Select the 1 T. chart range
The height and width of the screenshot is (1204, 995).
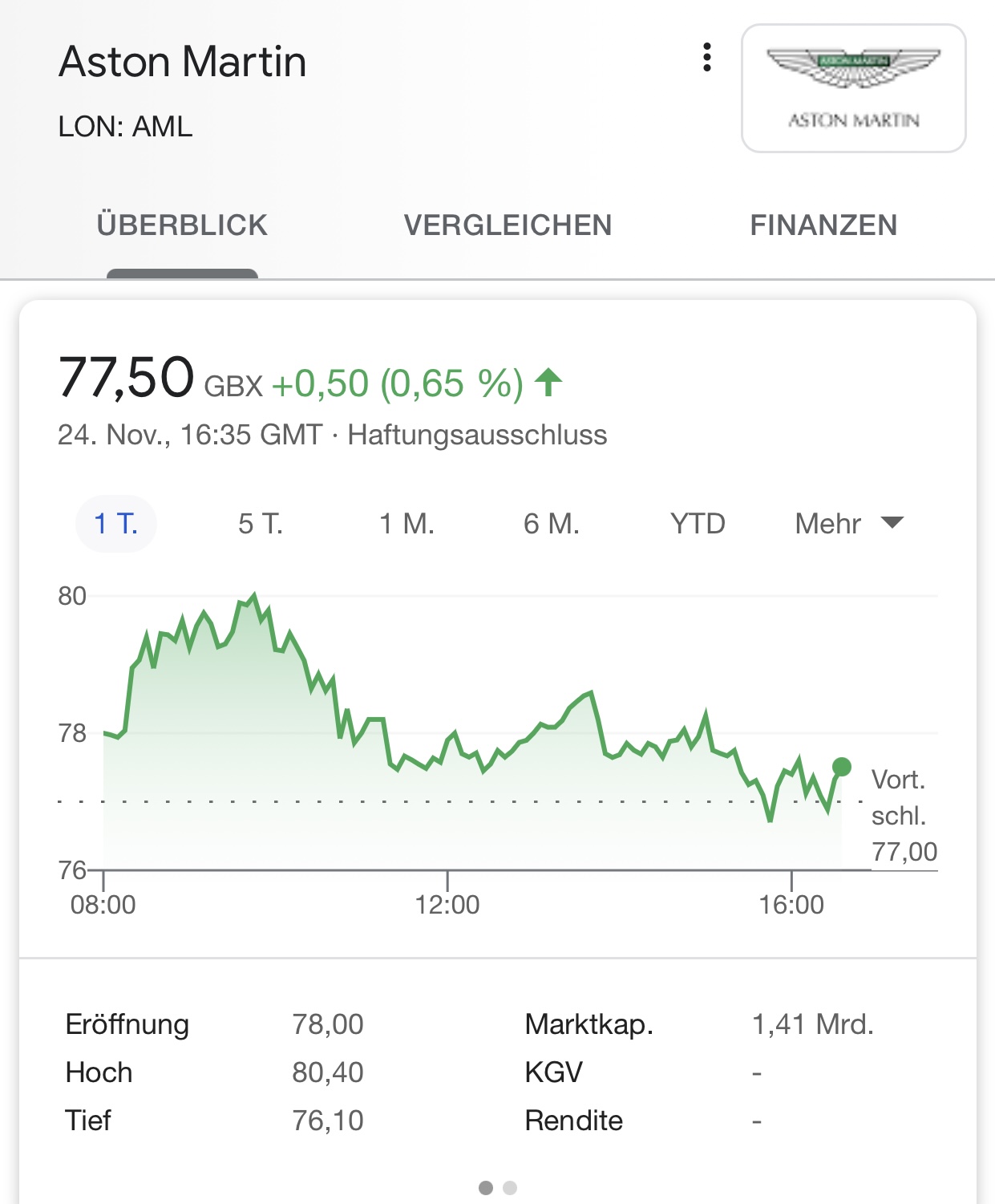click(x=116, y=524)
